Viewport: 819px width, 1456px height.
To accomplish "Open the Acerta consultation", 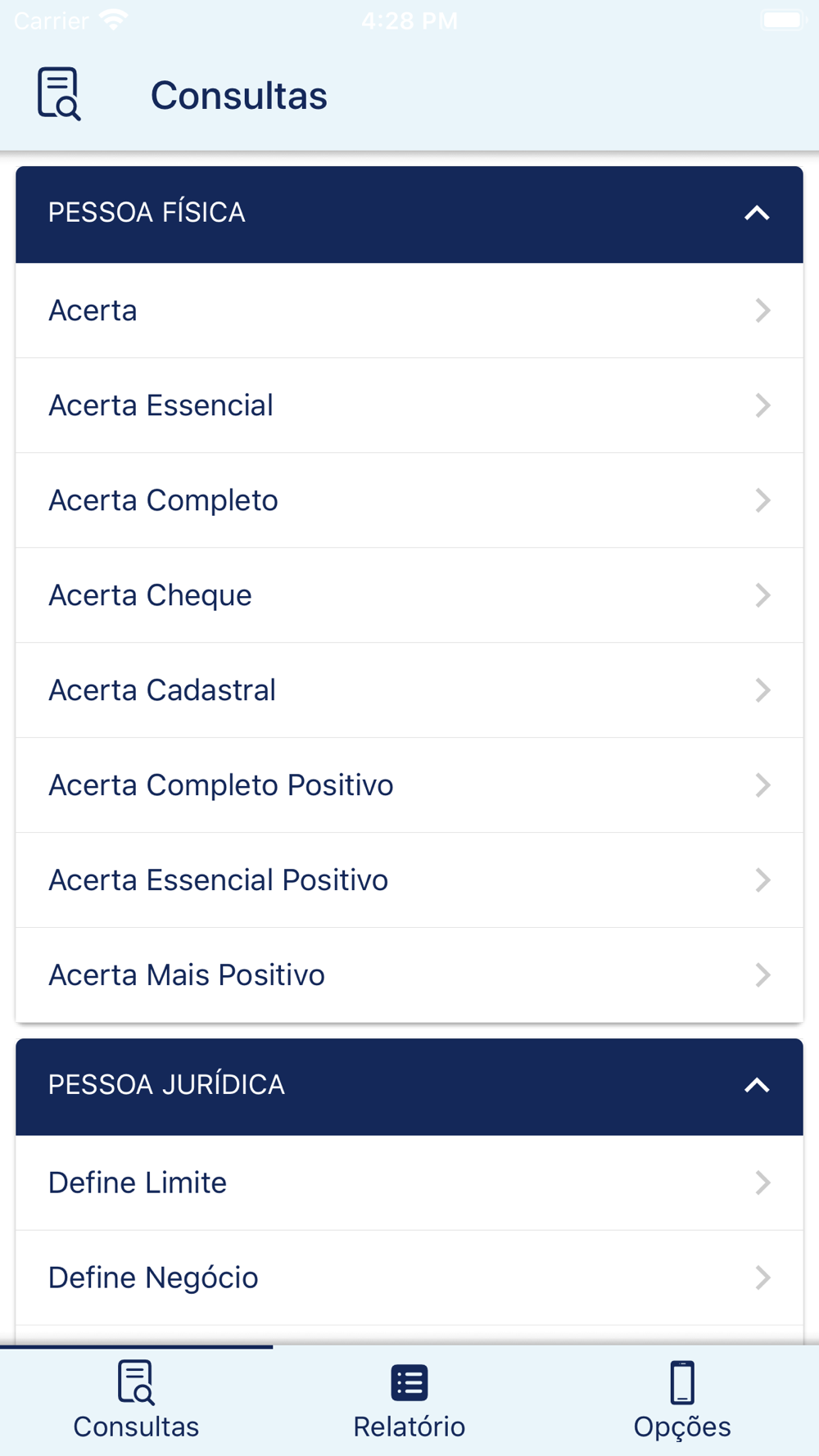I will 409,310.
